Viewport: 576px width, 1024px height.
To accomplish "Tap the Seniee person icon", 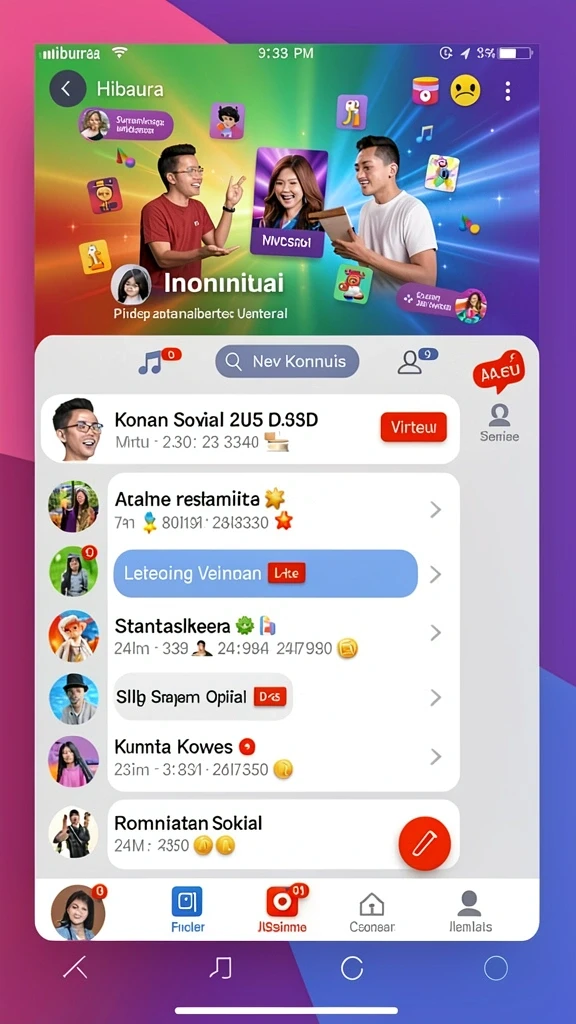I will tap(500, 423).
